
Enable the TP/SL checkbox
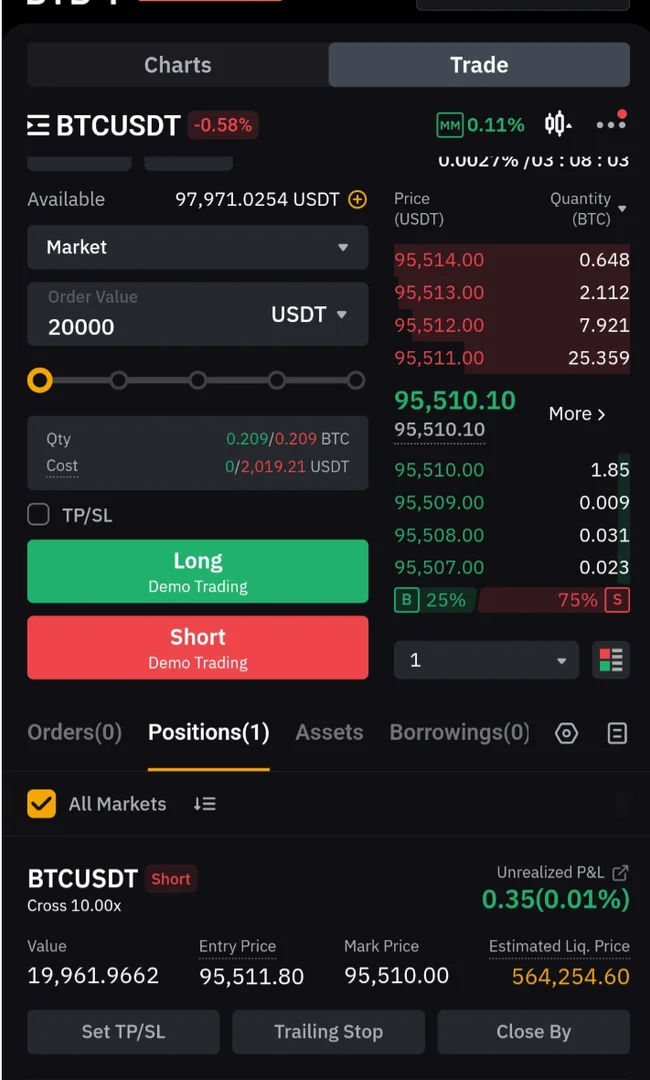coord(39,515)
